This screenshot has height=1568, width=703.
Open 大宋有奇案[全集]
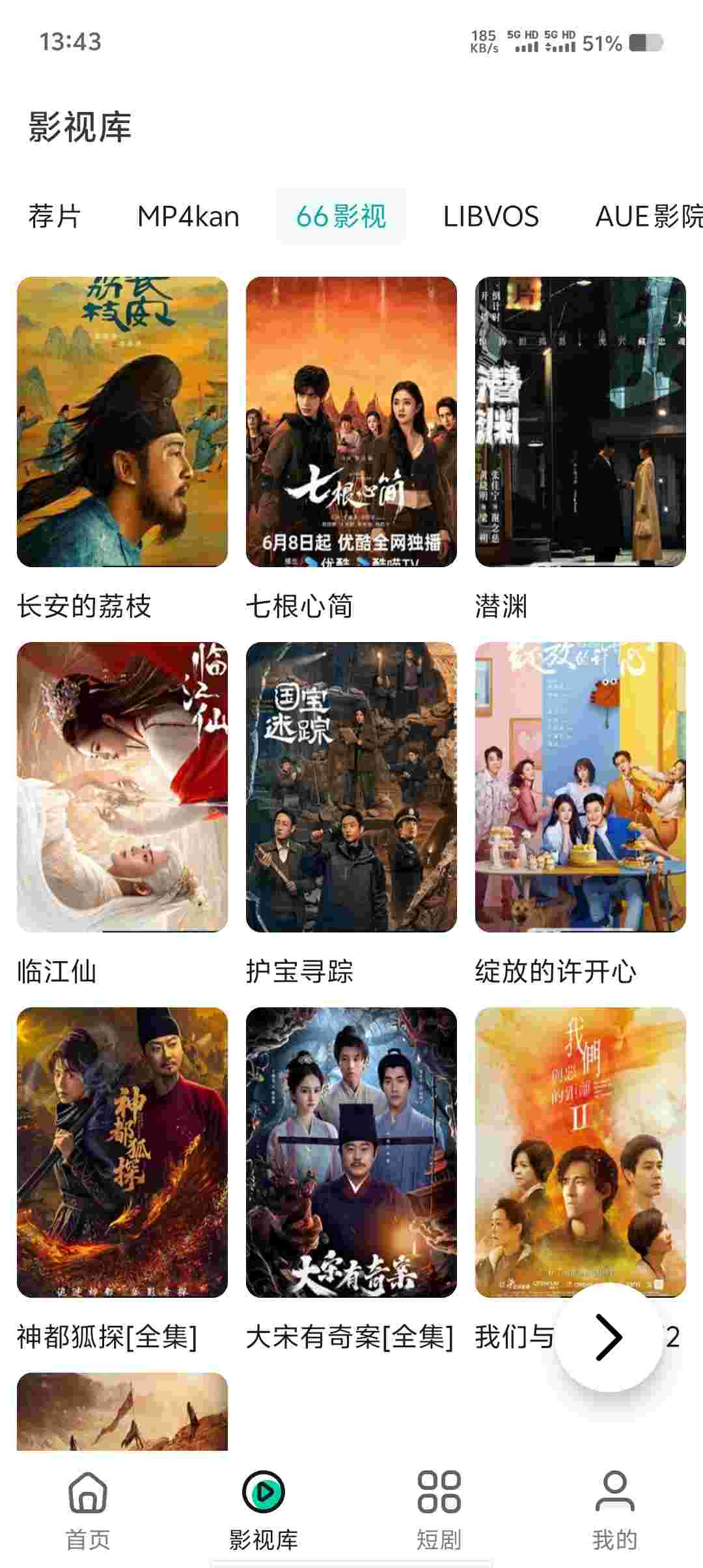tap(351, 1152)
